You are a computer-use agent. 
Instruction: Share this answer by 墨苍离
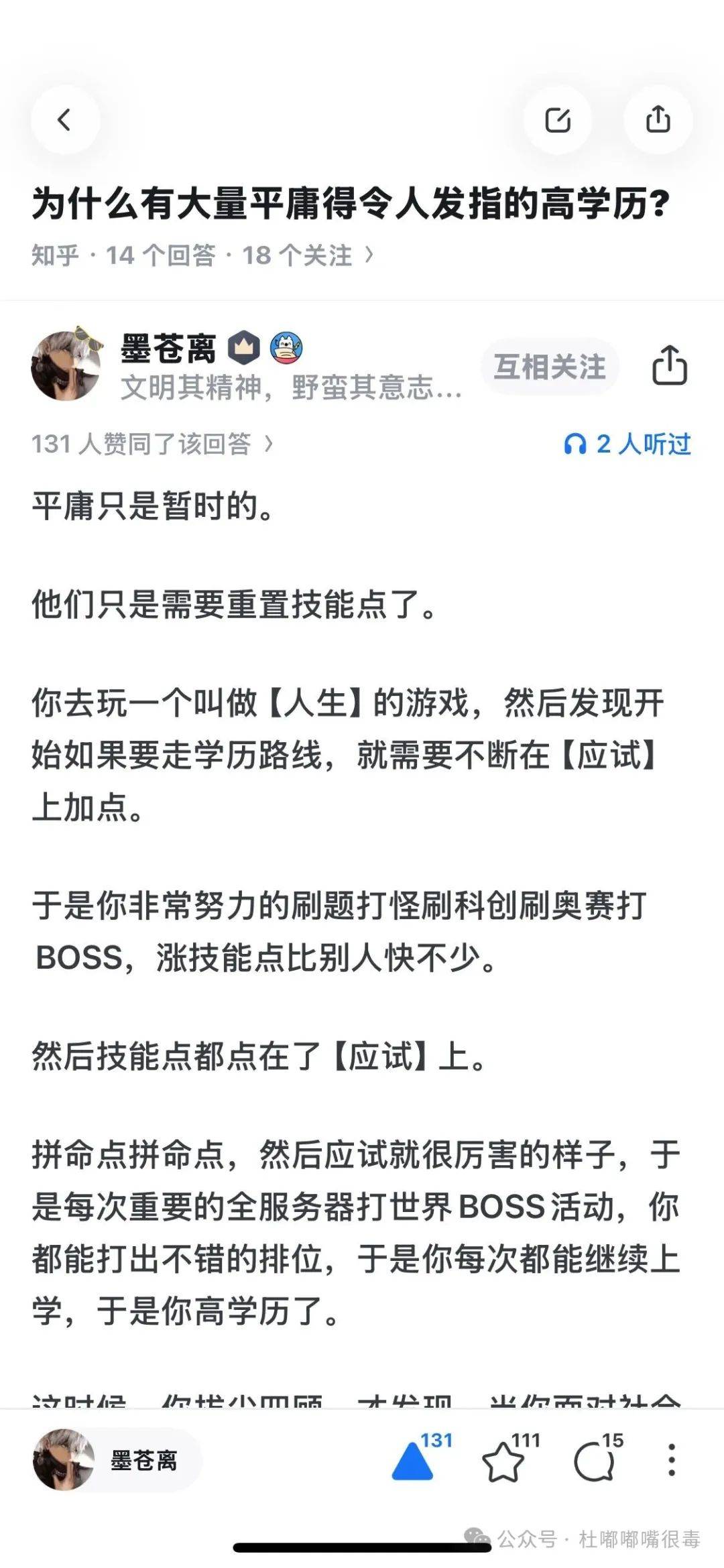tap(669, 366)
